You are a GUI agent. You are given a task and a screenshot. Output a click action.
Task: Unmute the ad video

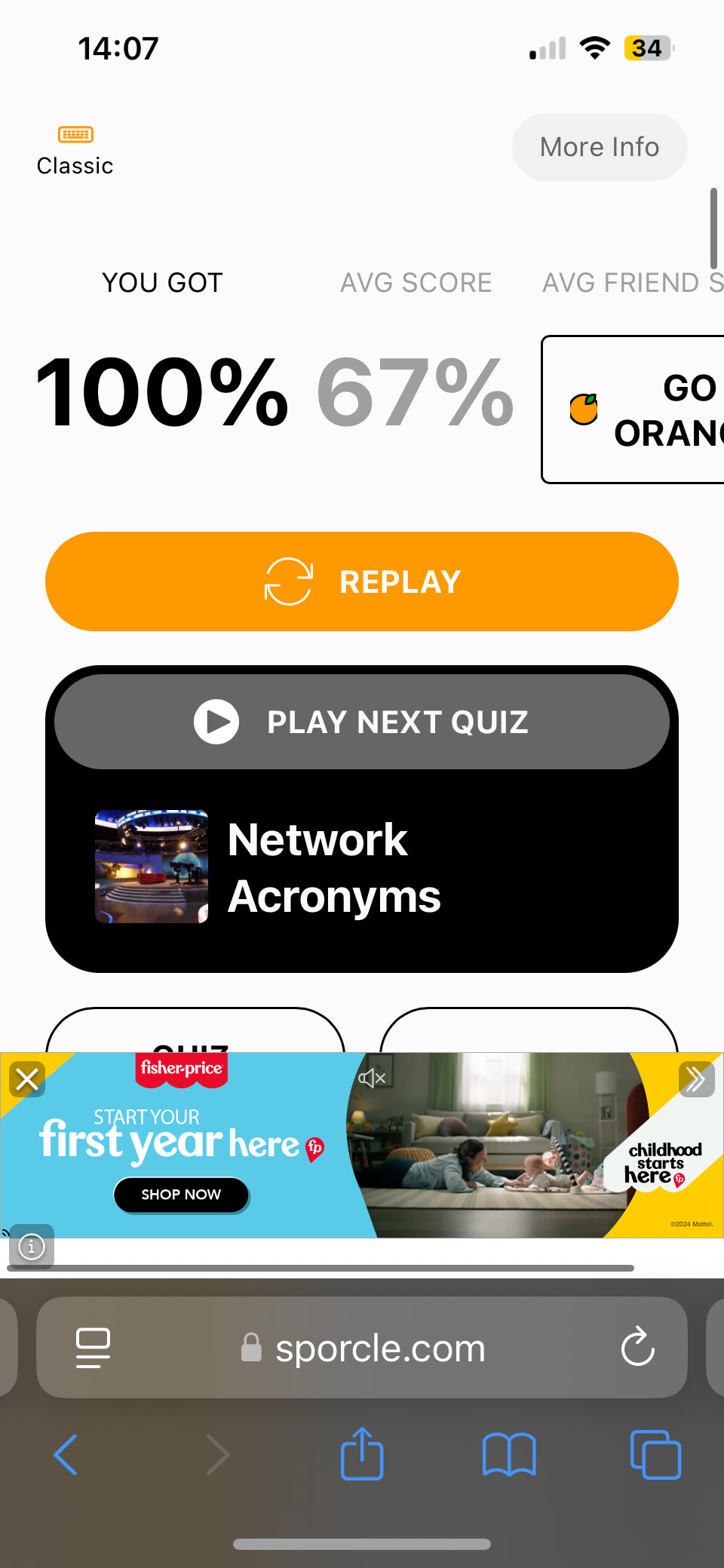(372, 1078)
